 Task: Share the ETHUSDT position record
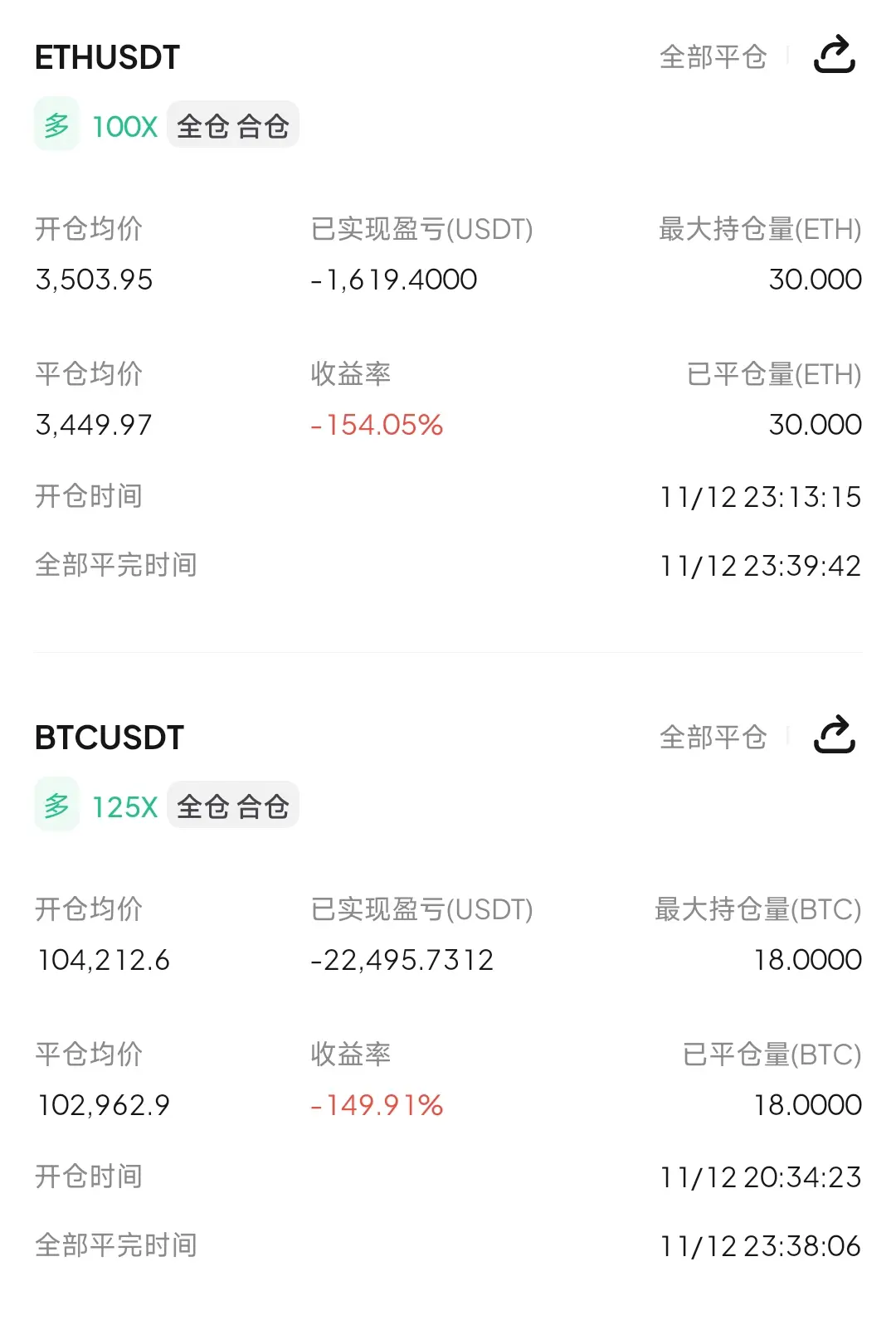(834, 56)
